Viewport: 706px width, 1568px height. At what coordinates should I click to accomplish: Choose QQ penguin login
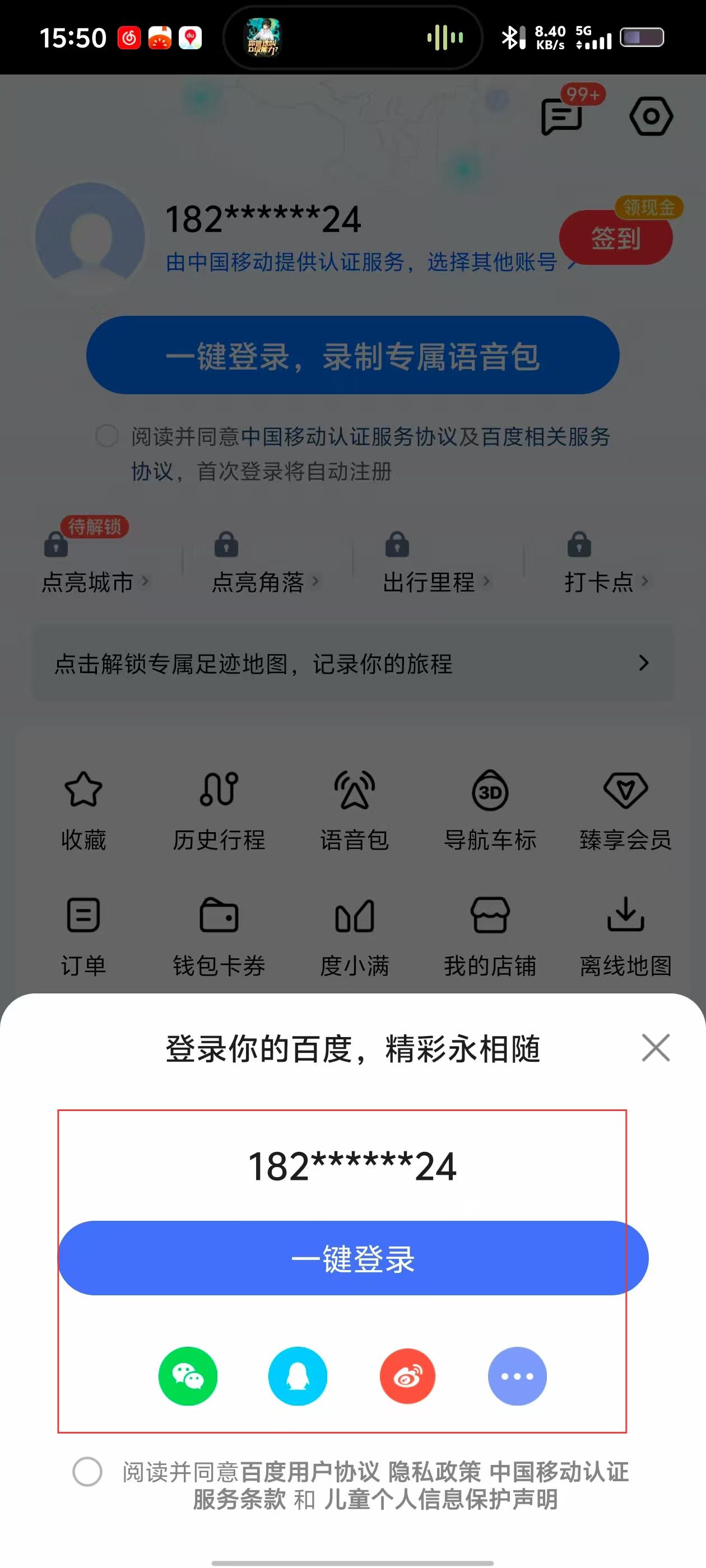(298, 1376)
